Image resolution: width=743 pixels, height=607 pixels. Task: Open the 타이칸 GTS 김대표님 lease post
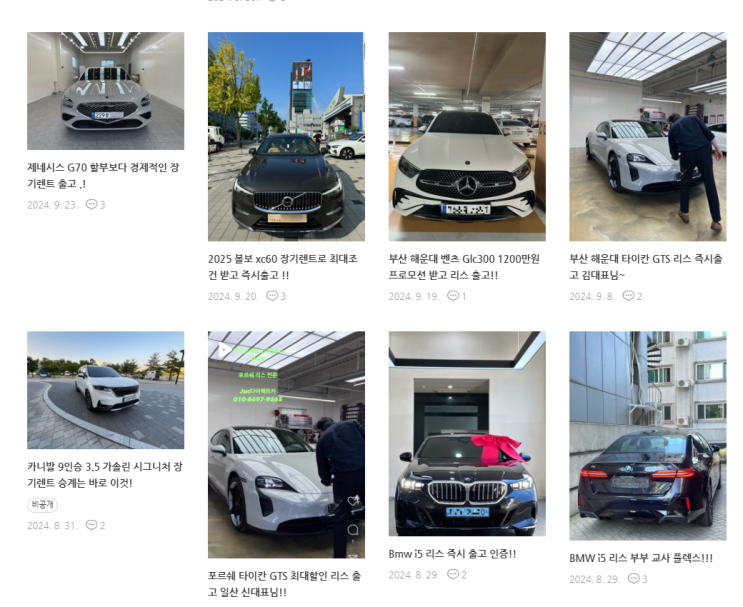(x=647, y=136)
